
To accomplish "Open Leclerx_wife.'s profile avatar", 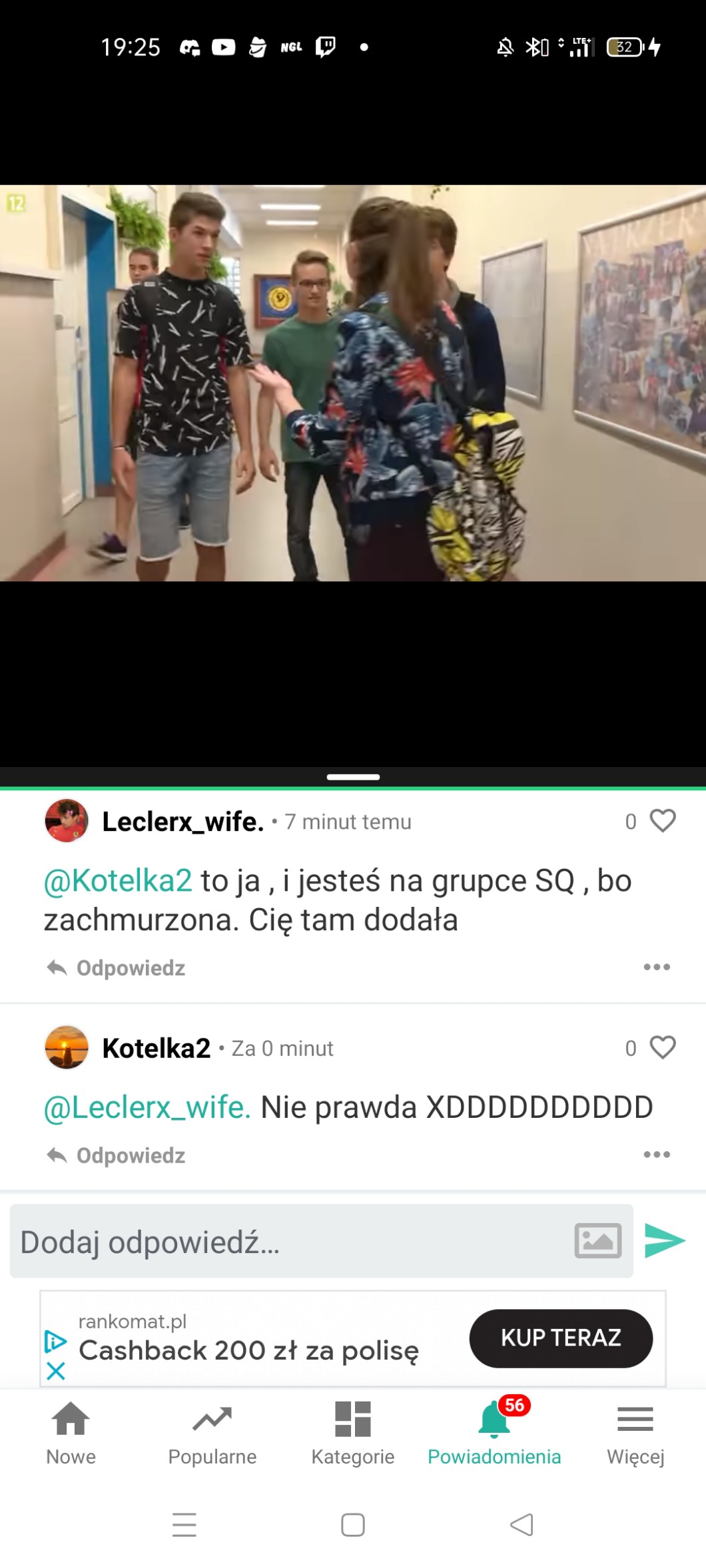I will [67, 821].
